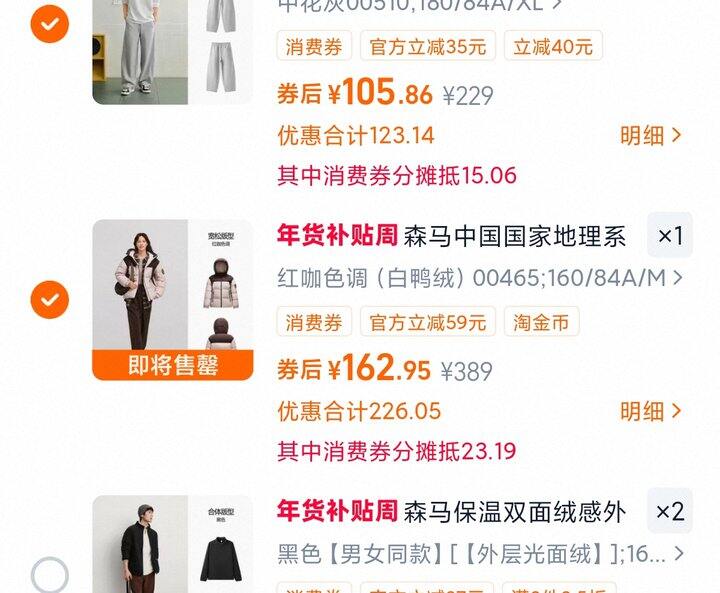720x593 pixels.
Task: View 明细 for discount total 226.05
Action: (650, 411)
